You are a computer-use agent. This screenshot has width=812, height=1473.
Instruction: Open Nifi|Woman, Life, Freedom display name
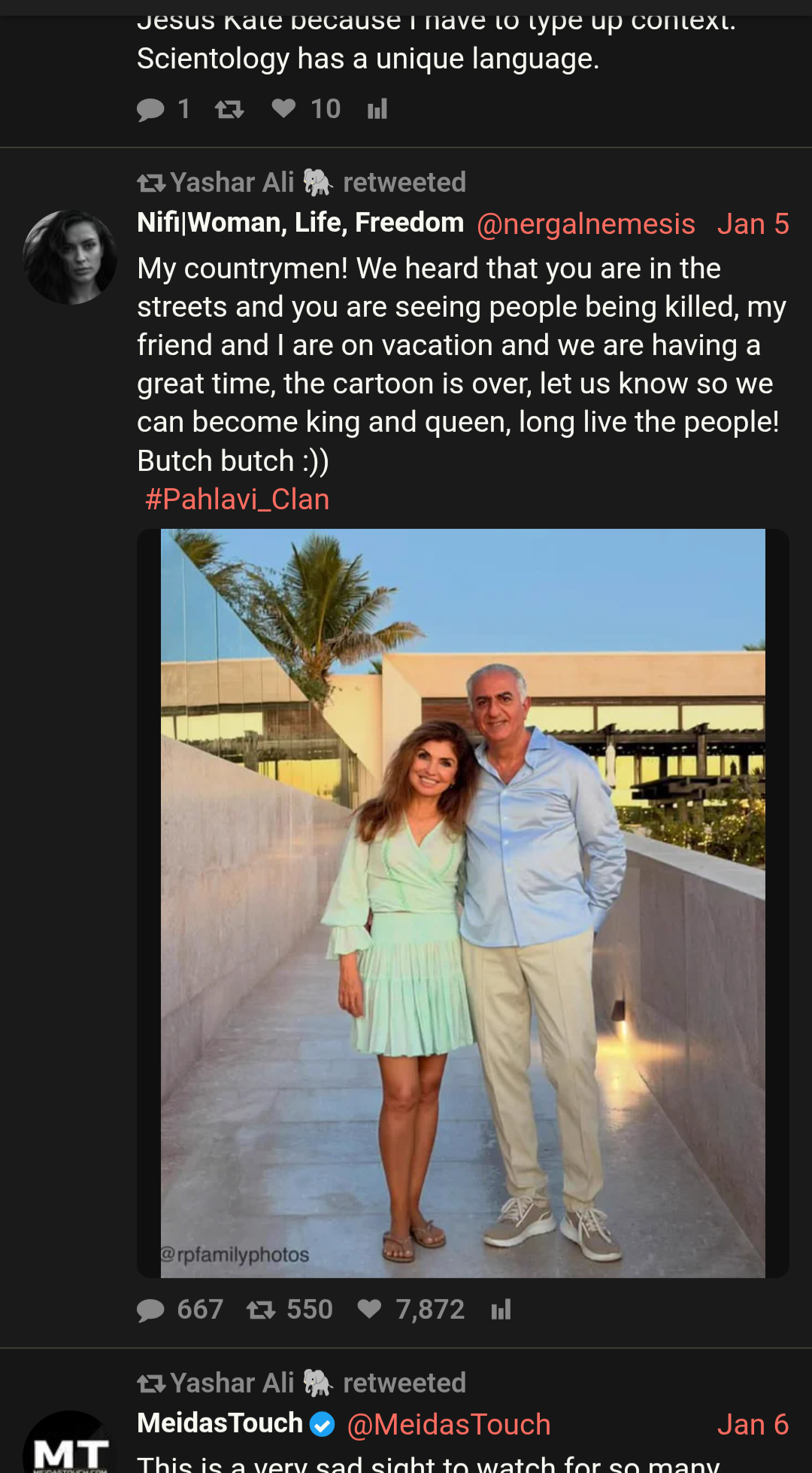coord(300,223)
